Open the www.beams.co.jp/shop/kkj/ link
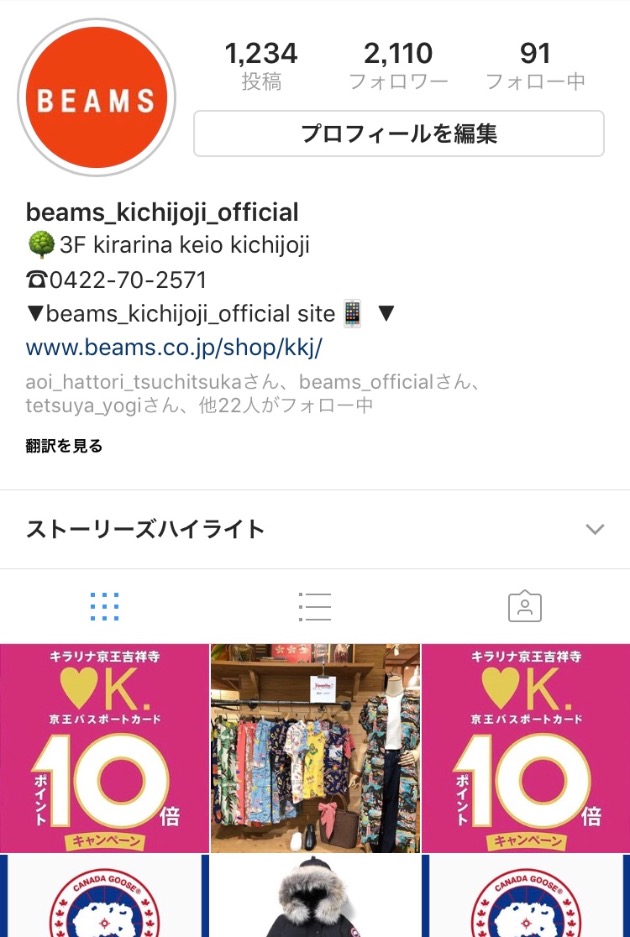The height and width of the screenshot is (937, 630). point(174,347)
